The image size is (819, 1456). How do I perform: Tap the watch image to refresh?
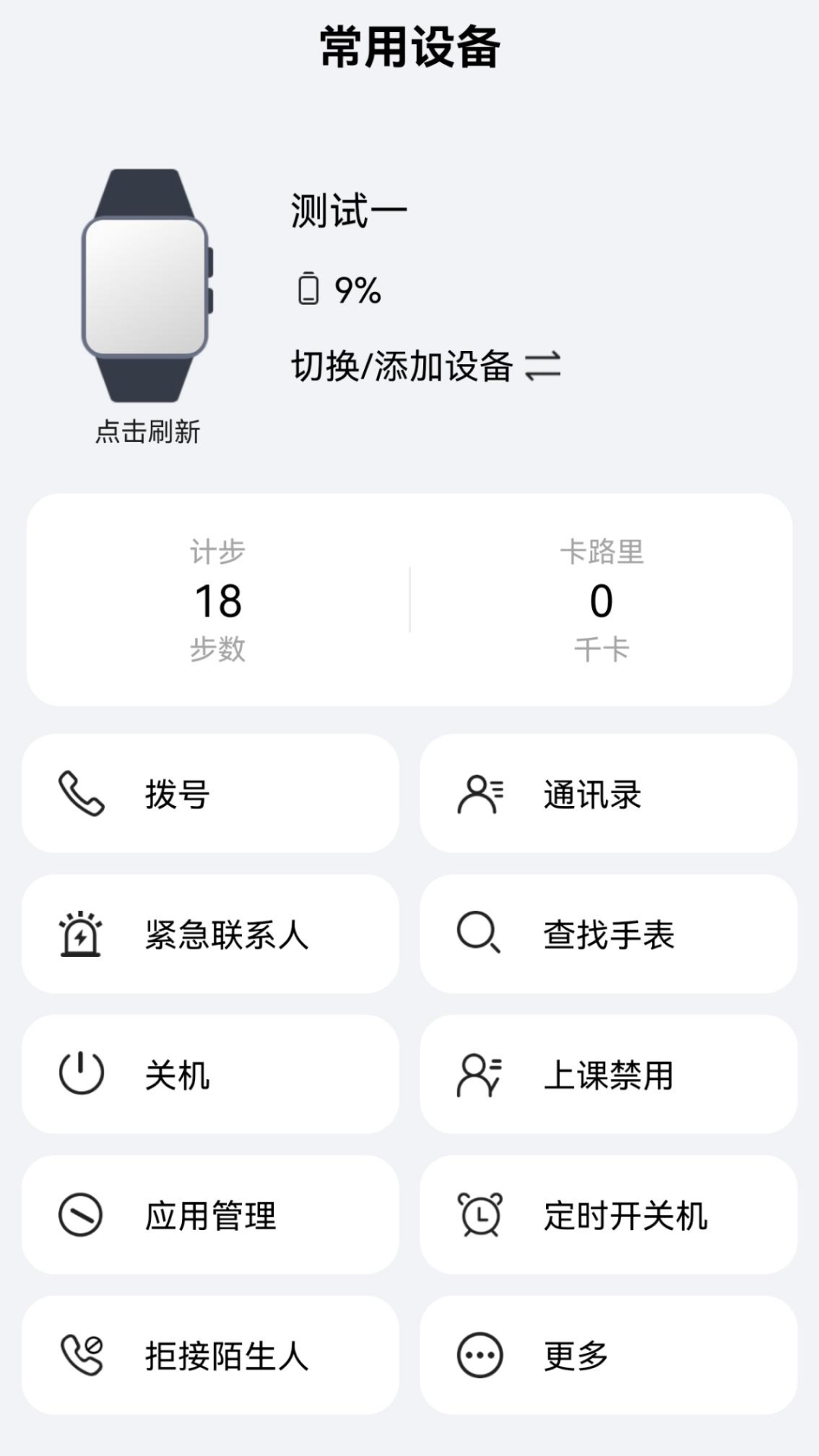pos(147,284)
